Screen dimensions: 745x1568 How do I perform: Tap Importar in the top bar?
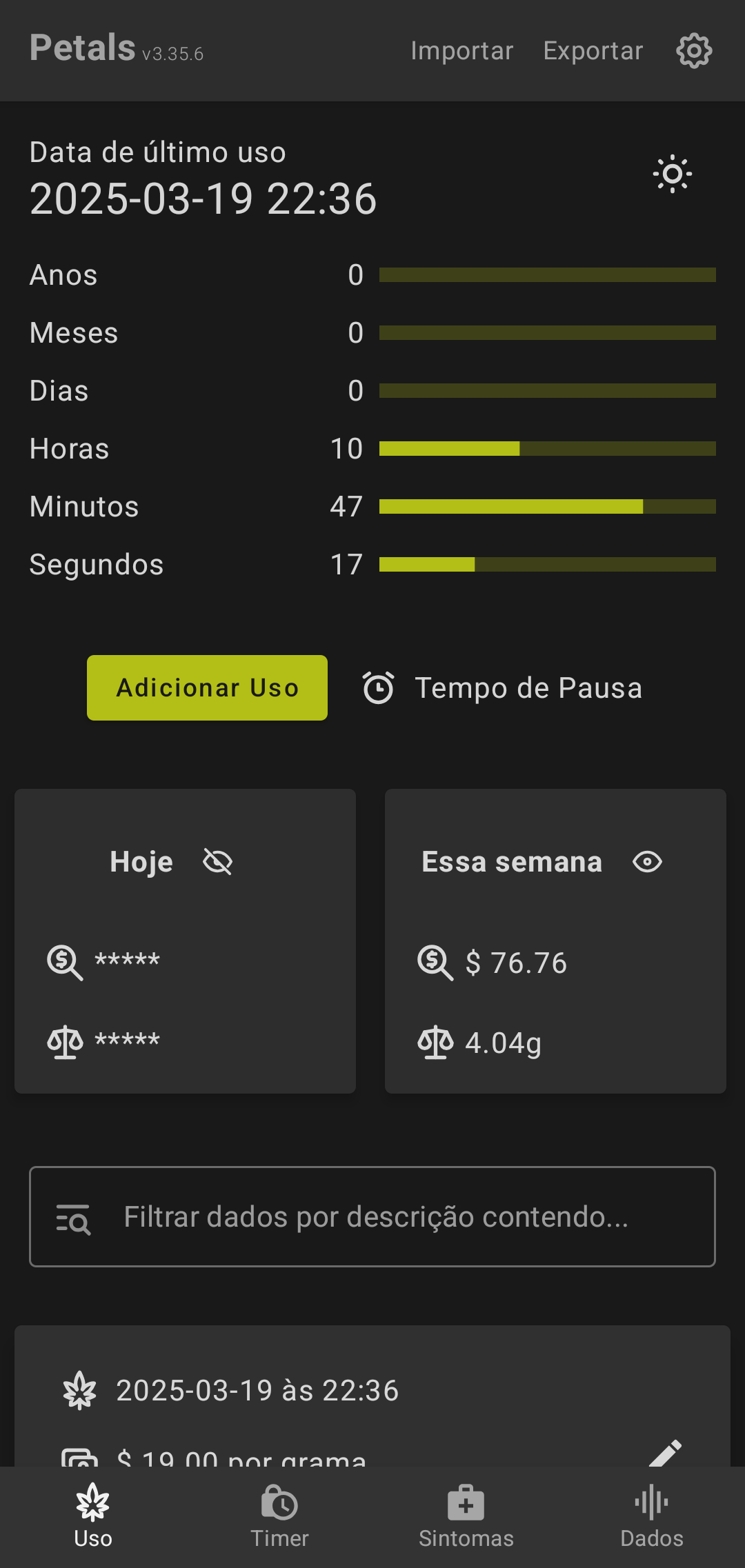coord(461,51)
